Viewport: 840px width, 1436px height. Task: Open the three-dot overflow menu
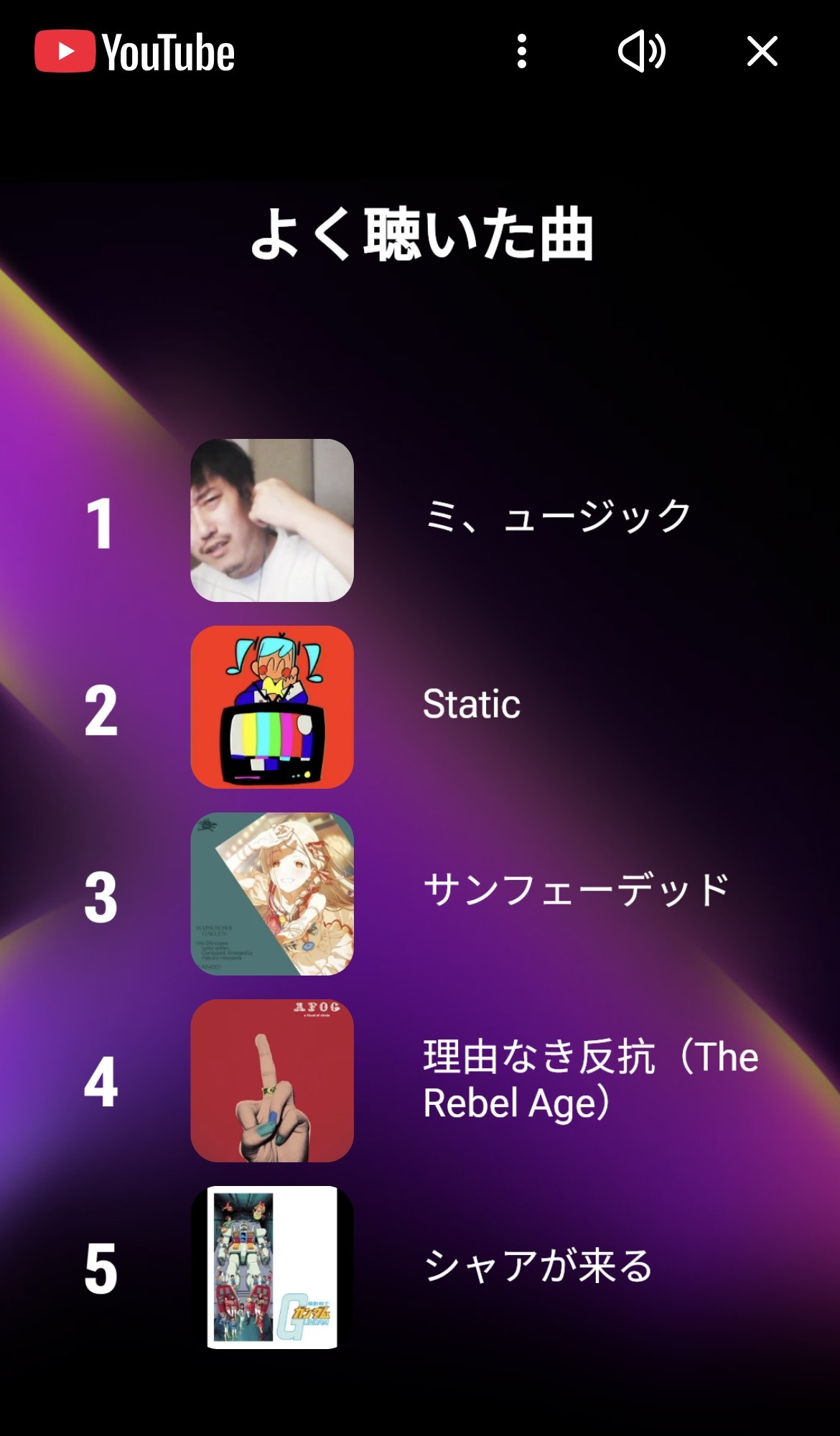pos(522,52)
